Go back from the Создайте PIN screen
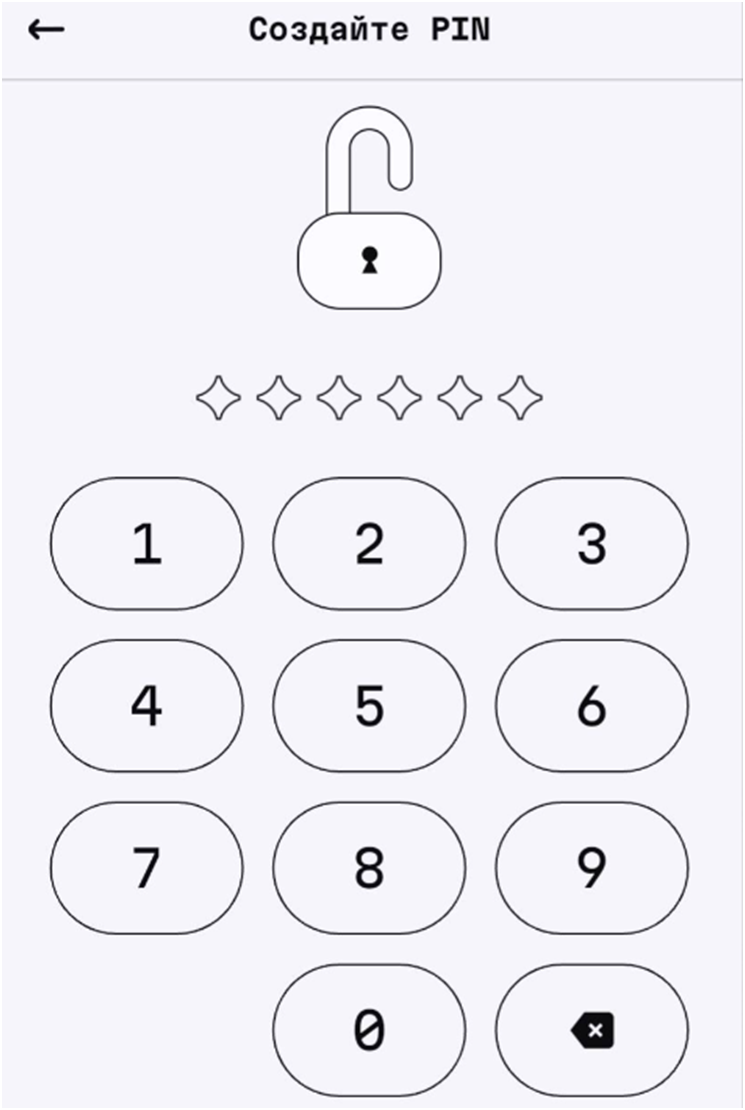 [46, 31]
